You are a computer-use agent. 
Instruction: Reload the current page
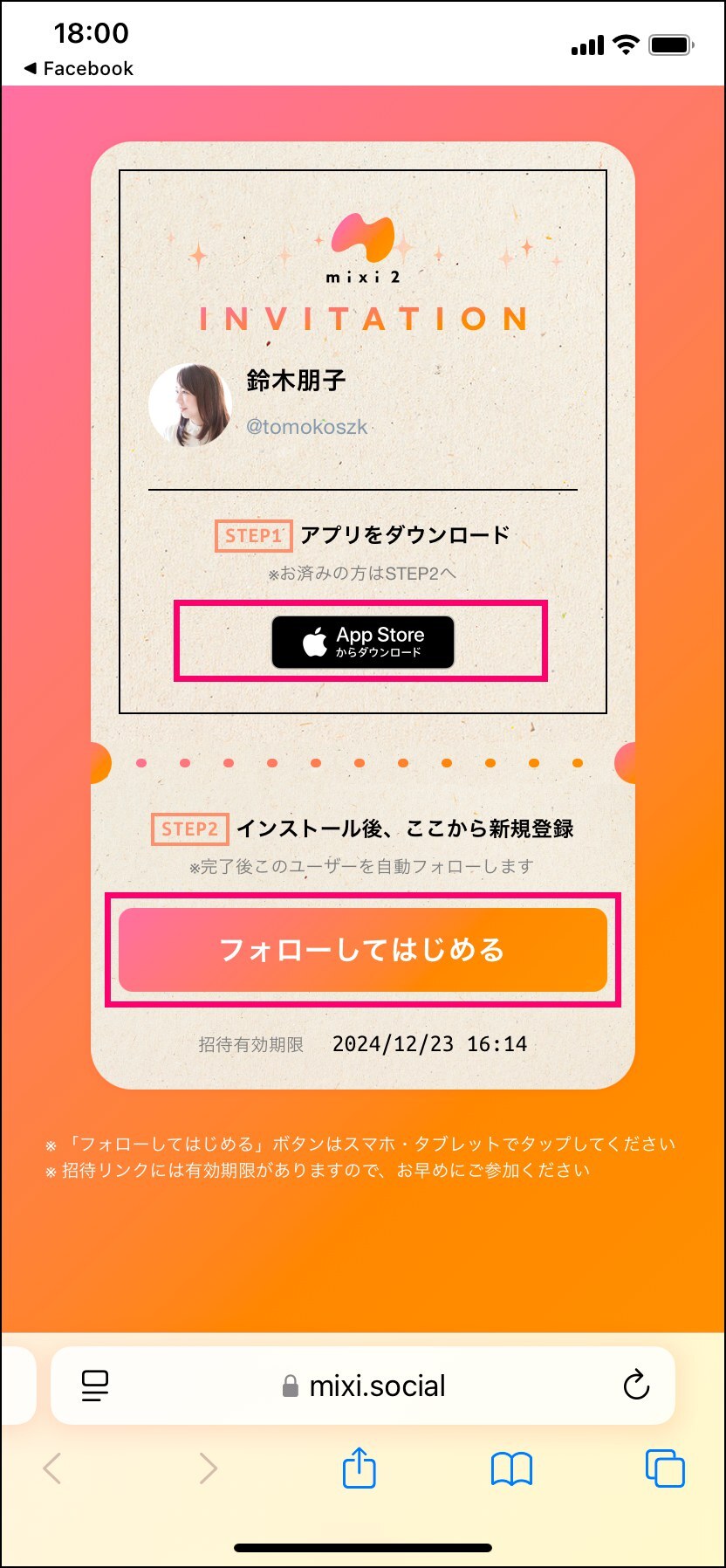(636, 1385)
